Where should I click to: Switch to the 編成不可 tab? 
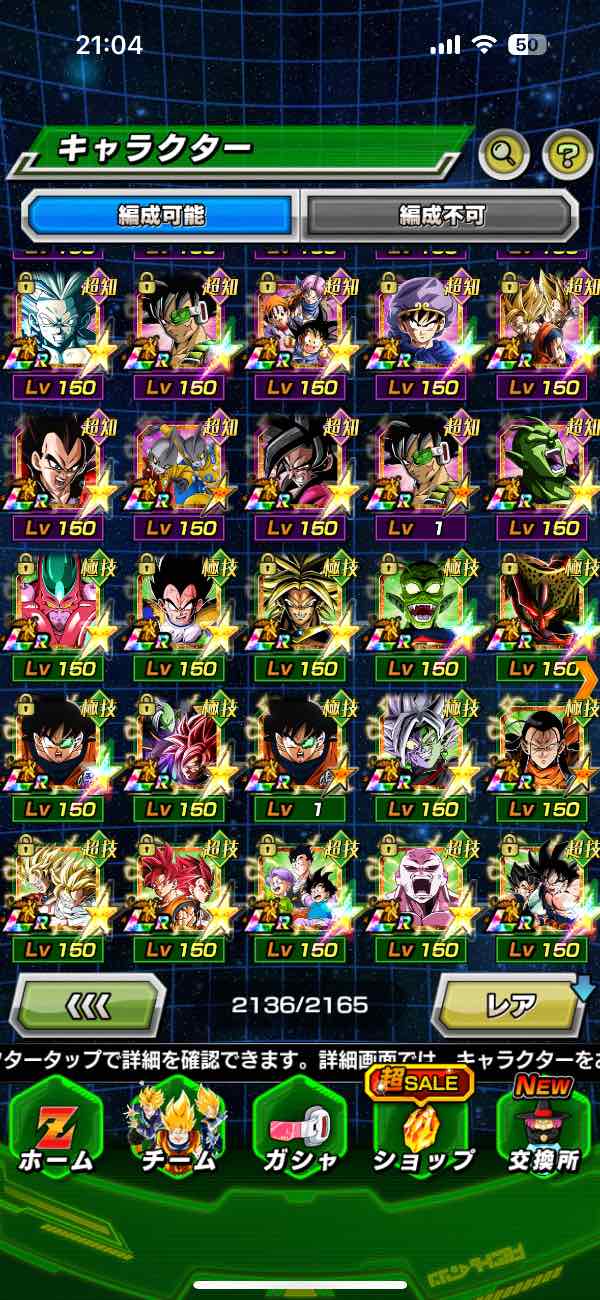440,214
